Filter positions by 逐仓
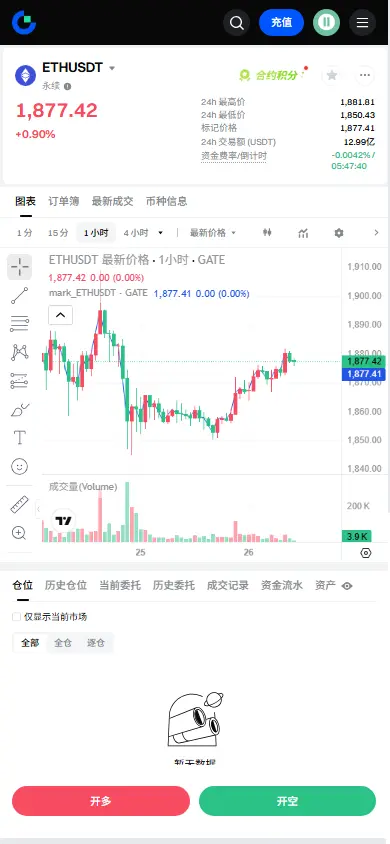 point(96,643)
